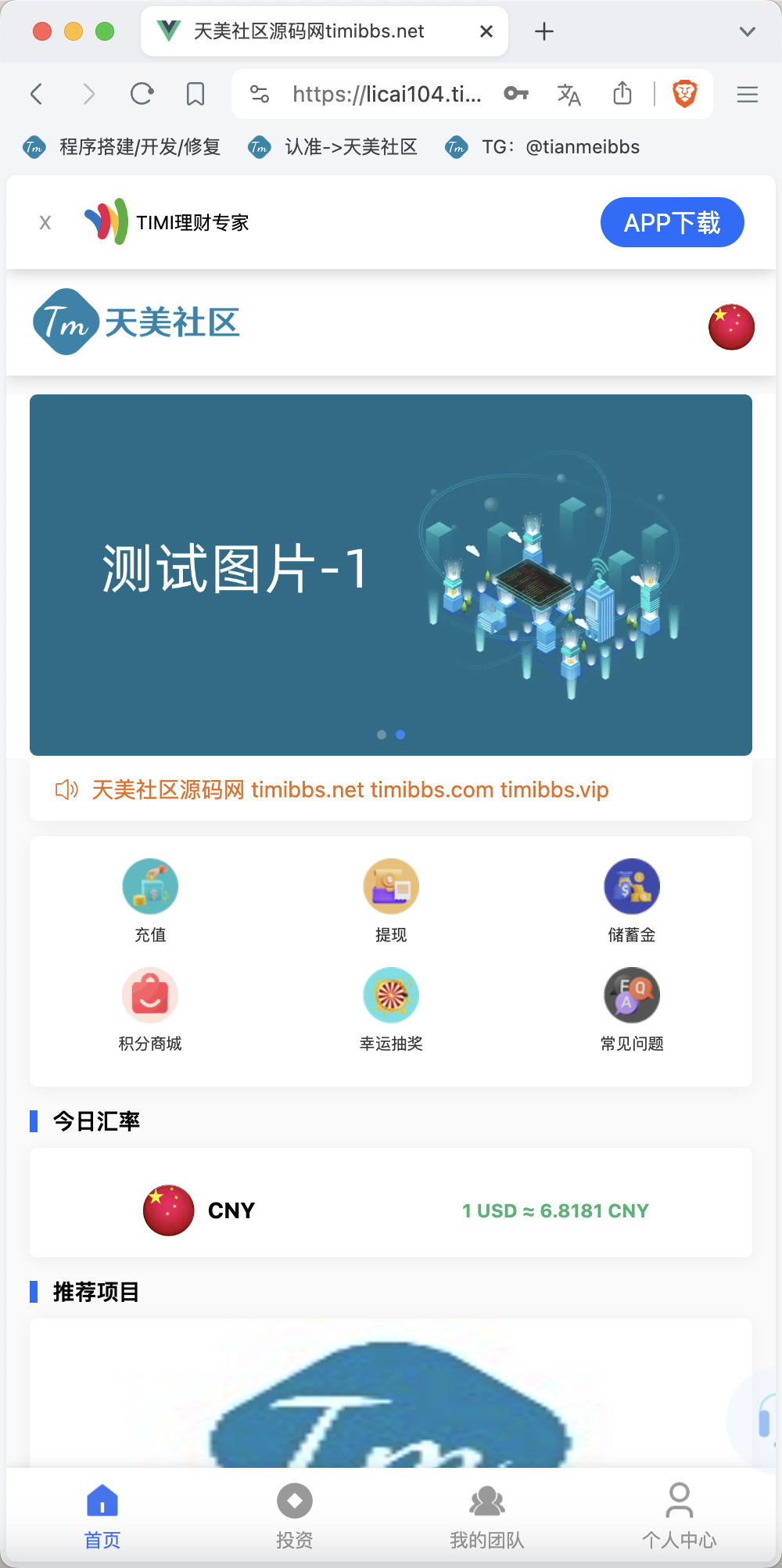Switch to the 投资 tab
Viewport: 782px width, 1568px height.
(295, 1516)
